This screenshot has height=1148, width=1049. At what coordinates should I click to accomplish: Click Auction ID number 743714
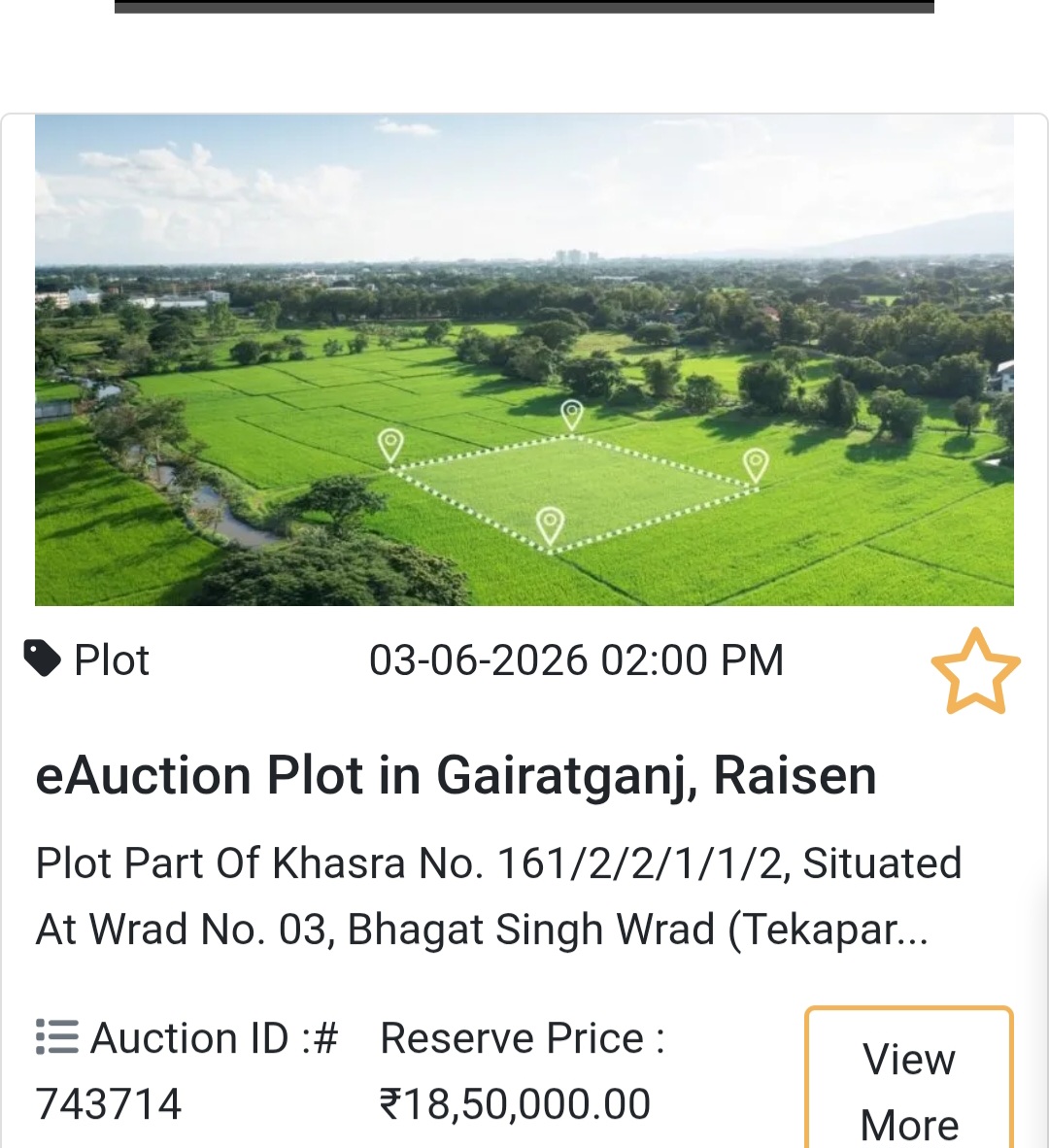pos(109,1103)
